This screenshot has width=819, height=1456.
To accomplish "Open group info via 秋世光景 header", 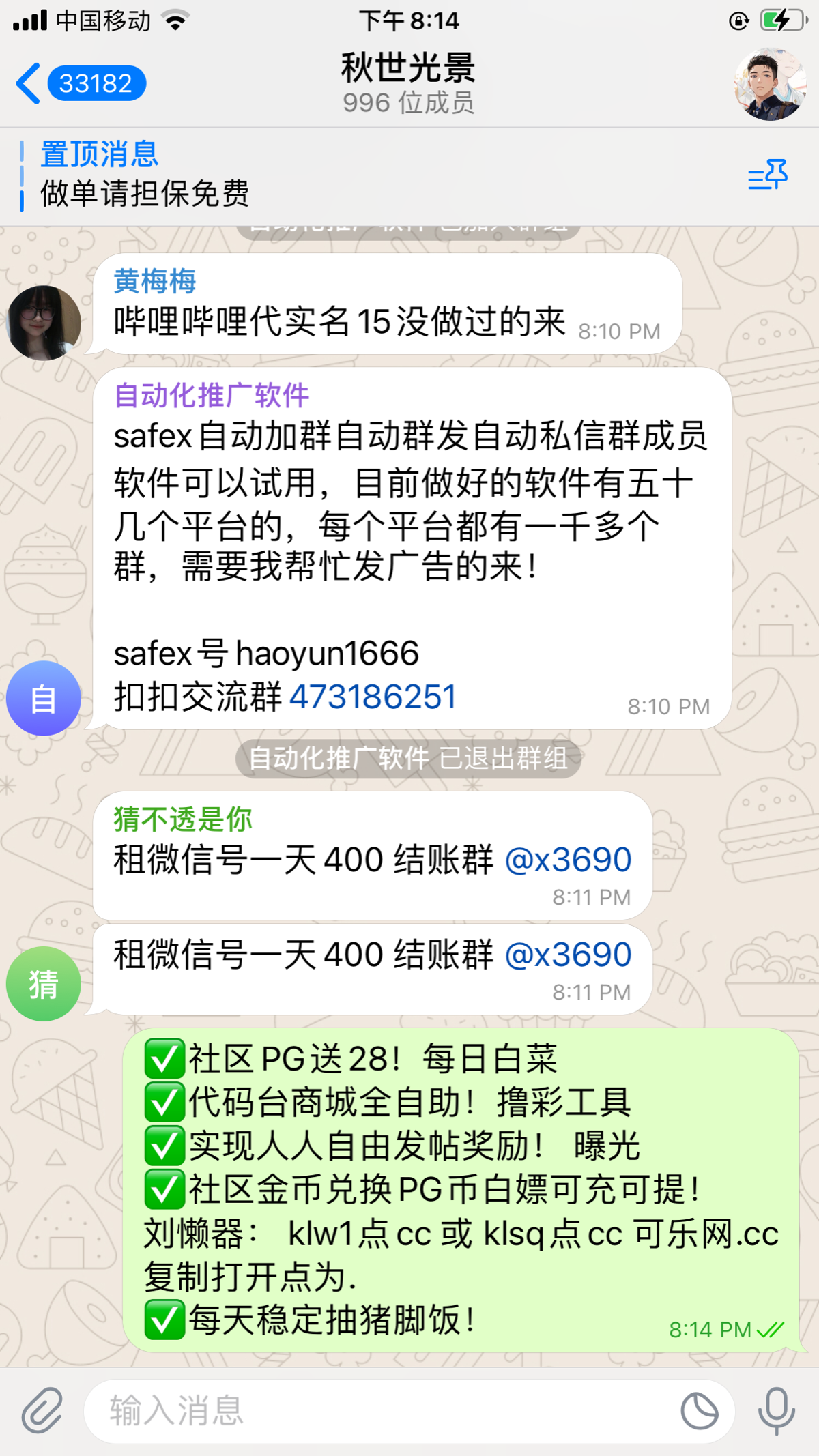I will (407, 71).
